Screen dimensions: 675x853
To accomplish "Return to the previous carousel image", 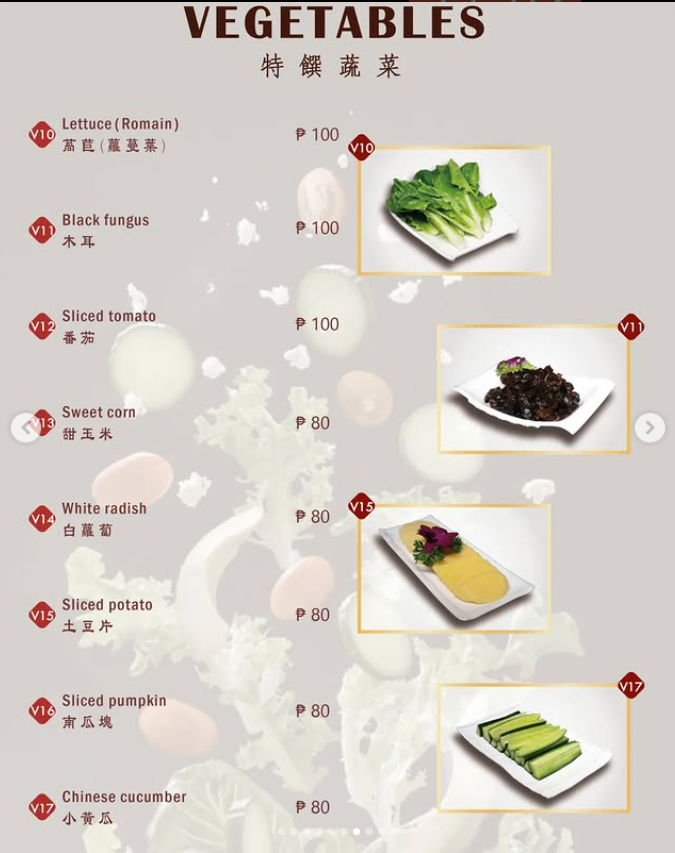I will tap(25, 428).
